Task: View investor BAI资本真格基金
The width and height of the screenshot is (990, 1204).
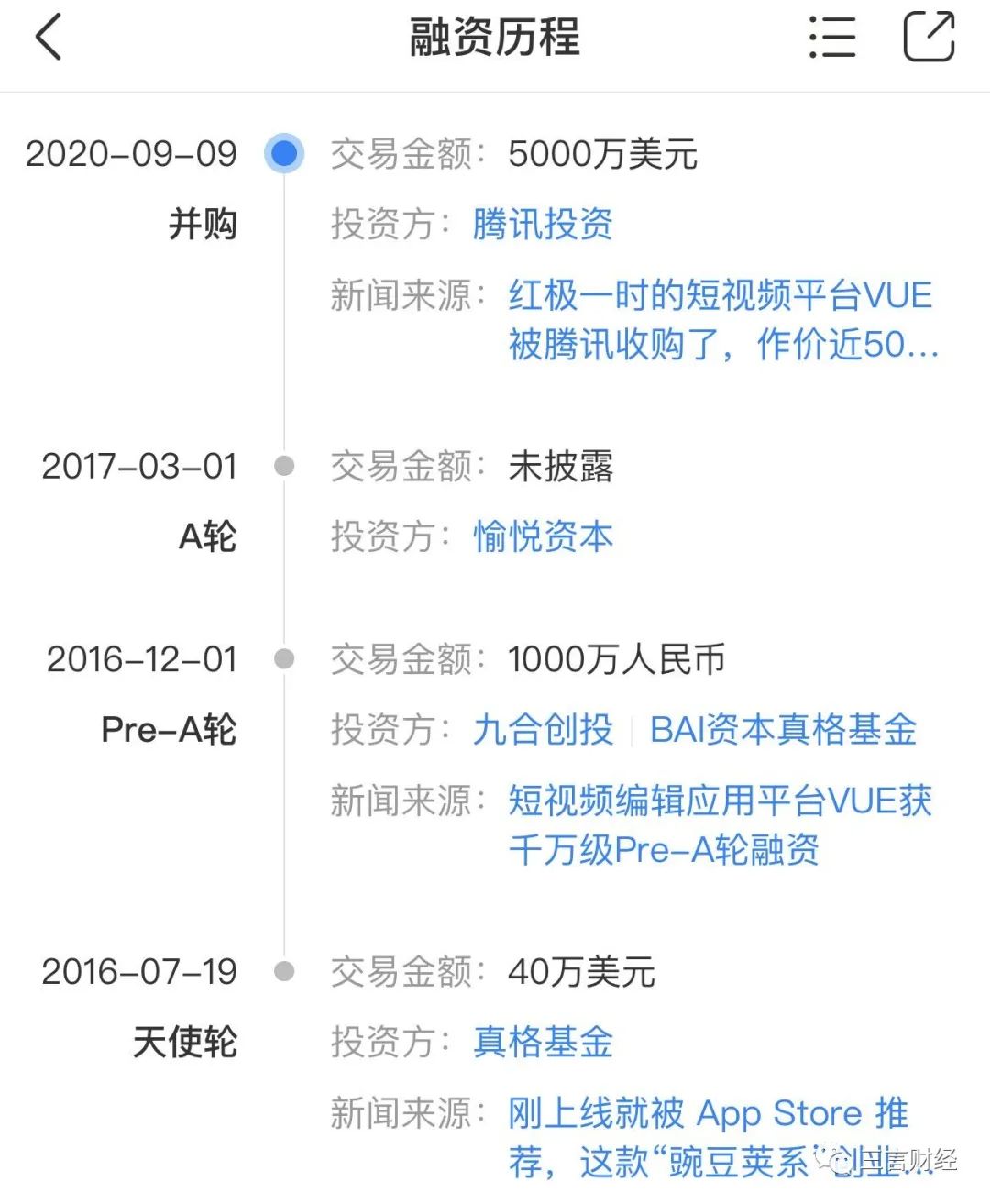Action: coord(783,730)
